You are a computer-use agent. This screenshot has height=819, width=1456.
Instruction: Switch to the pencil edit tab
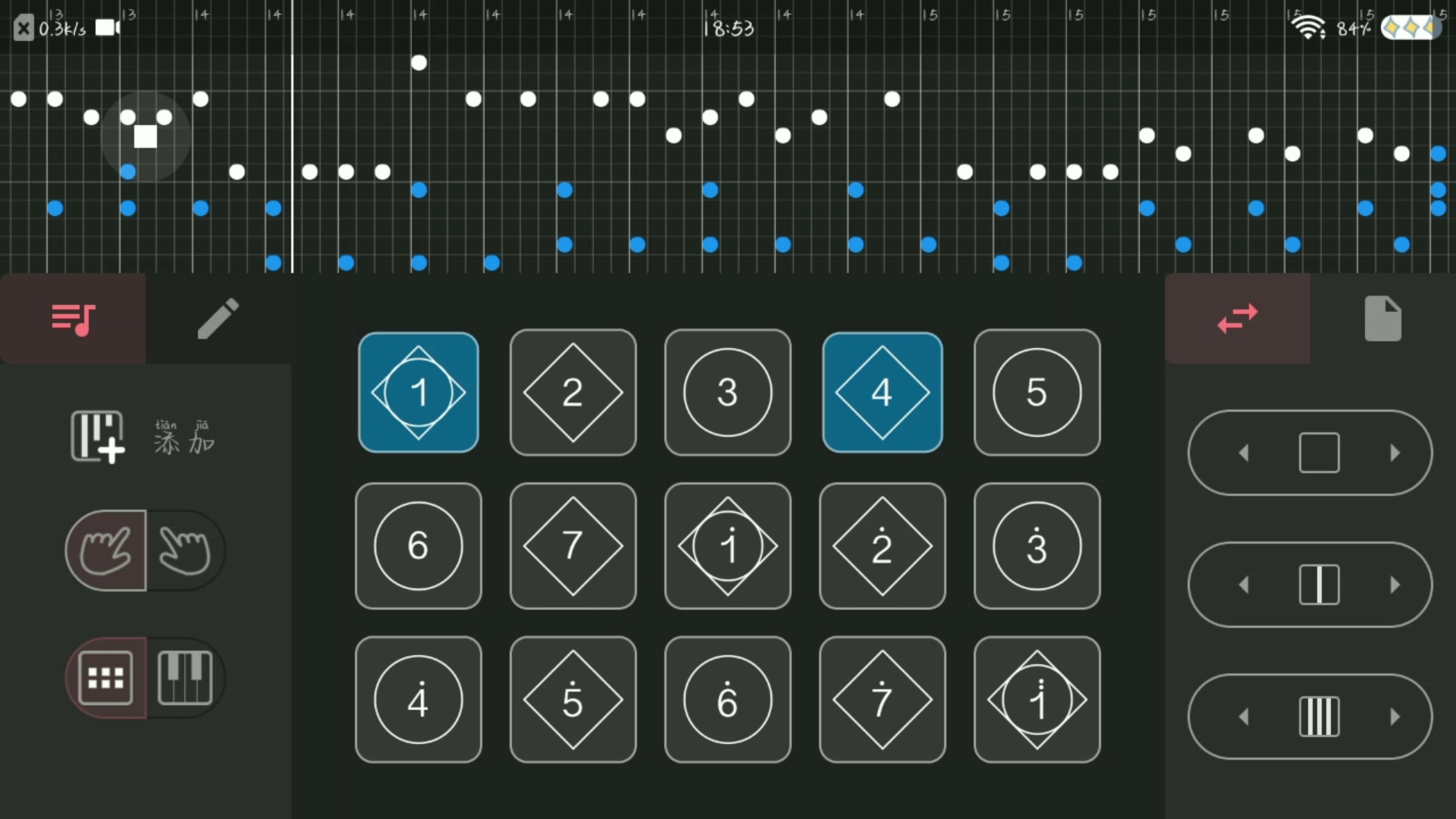218,318
